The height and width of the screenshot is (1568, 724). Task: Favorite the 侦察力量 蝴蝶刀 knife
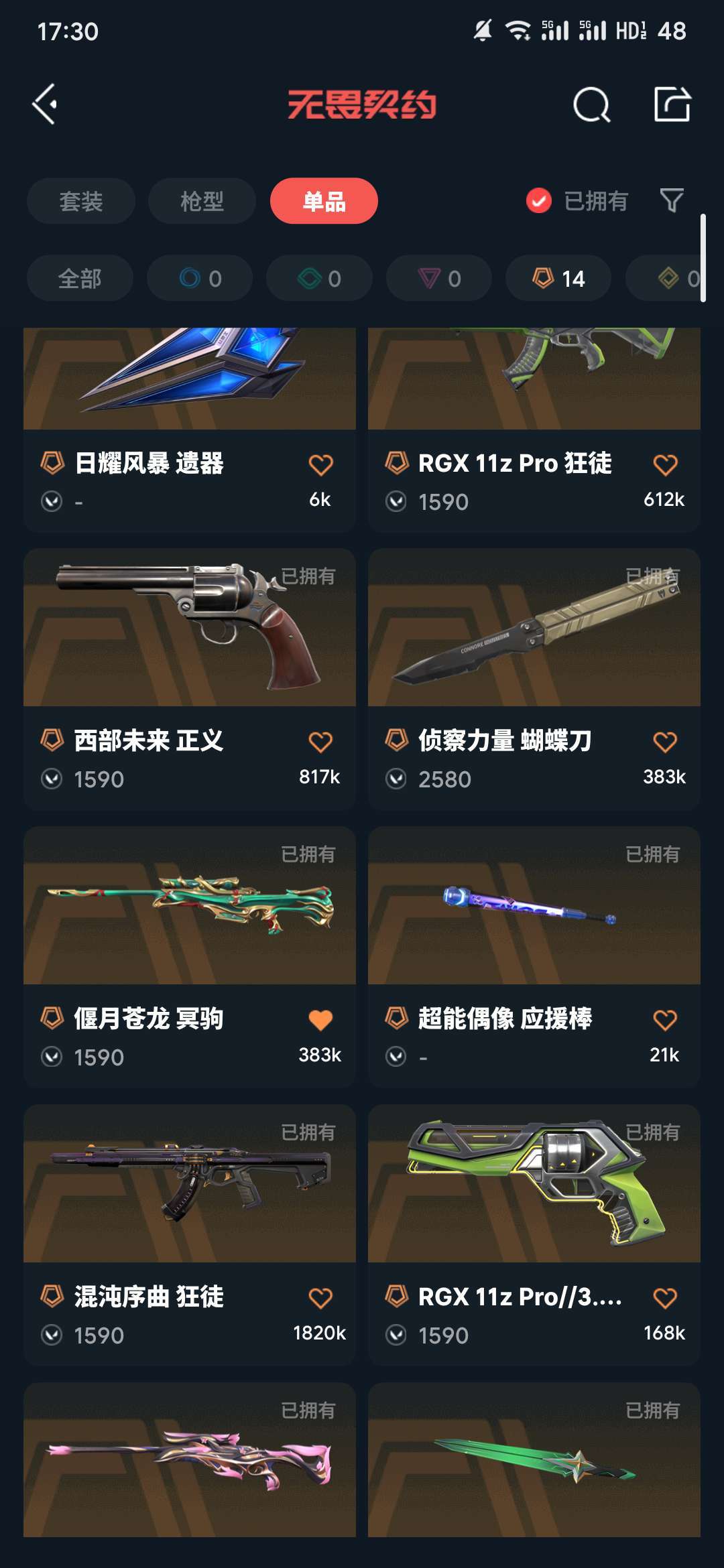tap(665, 742)
